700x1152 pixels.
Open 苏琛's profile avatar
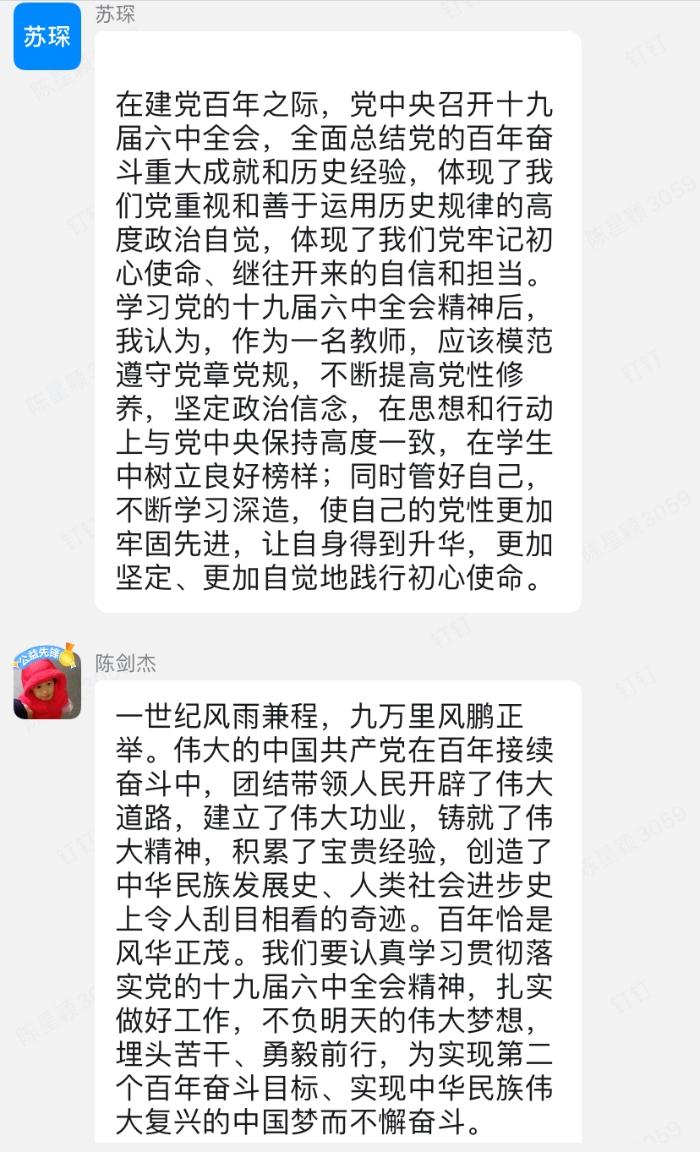[x=47, y=37]
